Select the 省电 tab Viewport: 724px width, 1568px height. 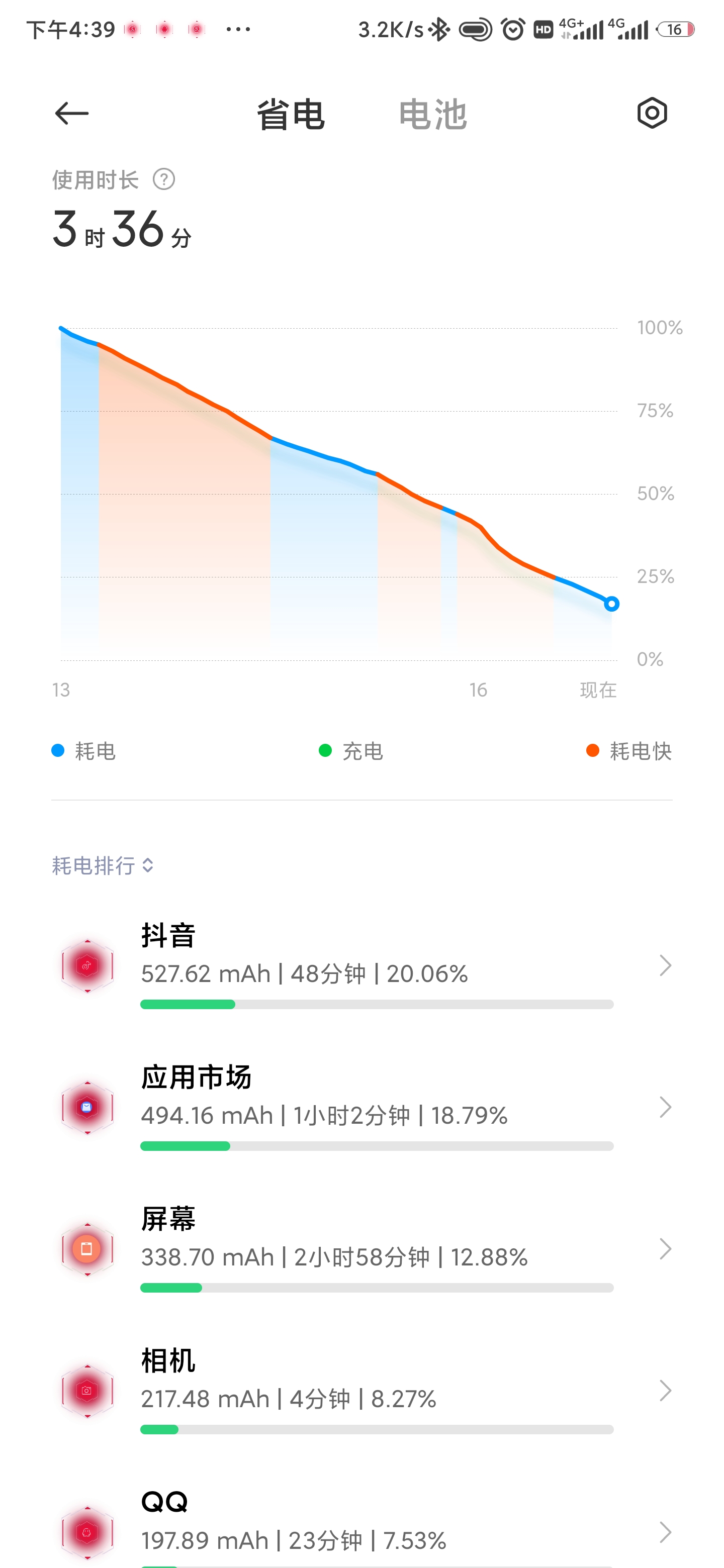[291, 114]
